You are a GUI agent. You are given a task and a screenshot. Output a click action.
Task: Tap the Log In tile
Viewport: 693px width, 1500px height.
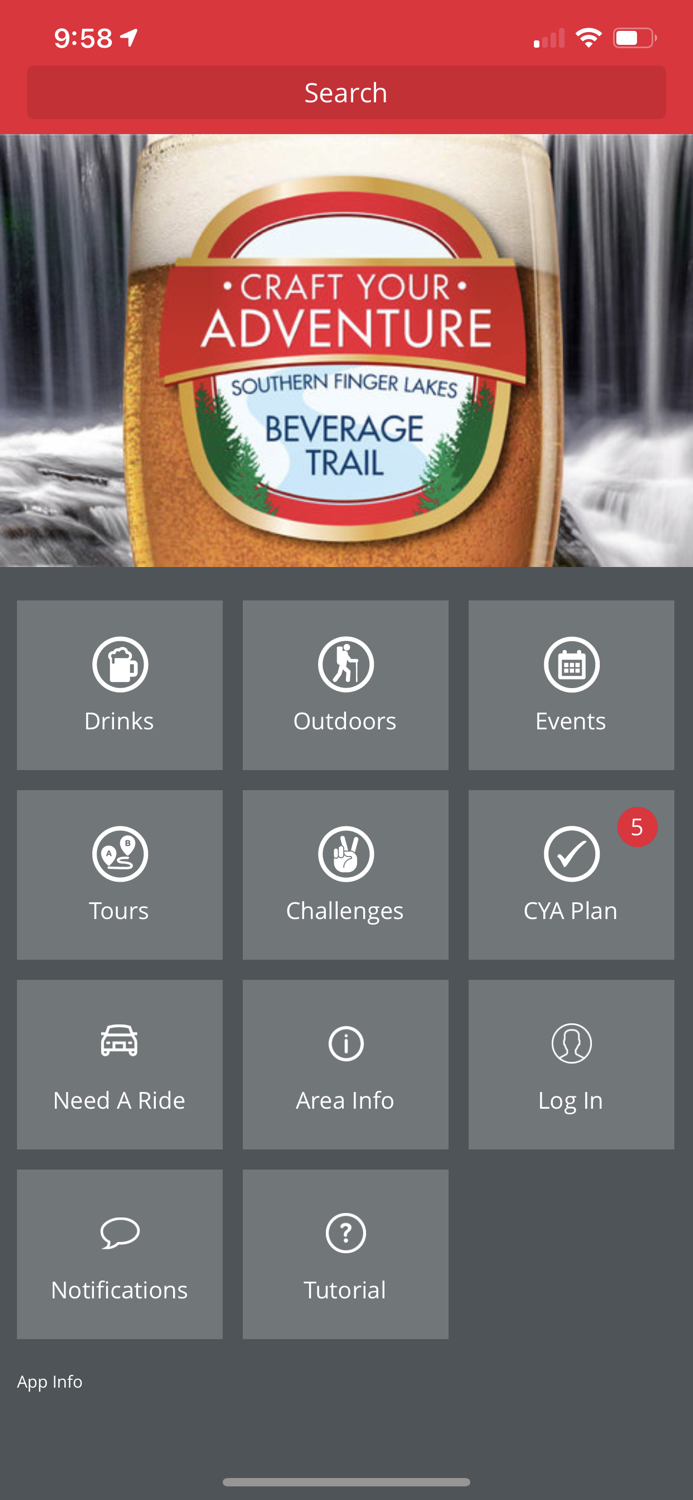[571, 1065]
